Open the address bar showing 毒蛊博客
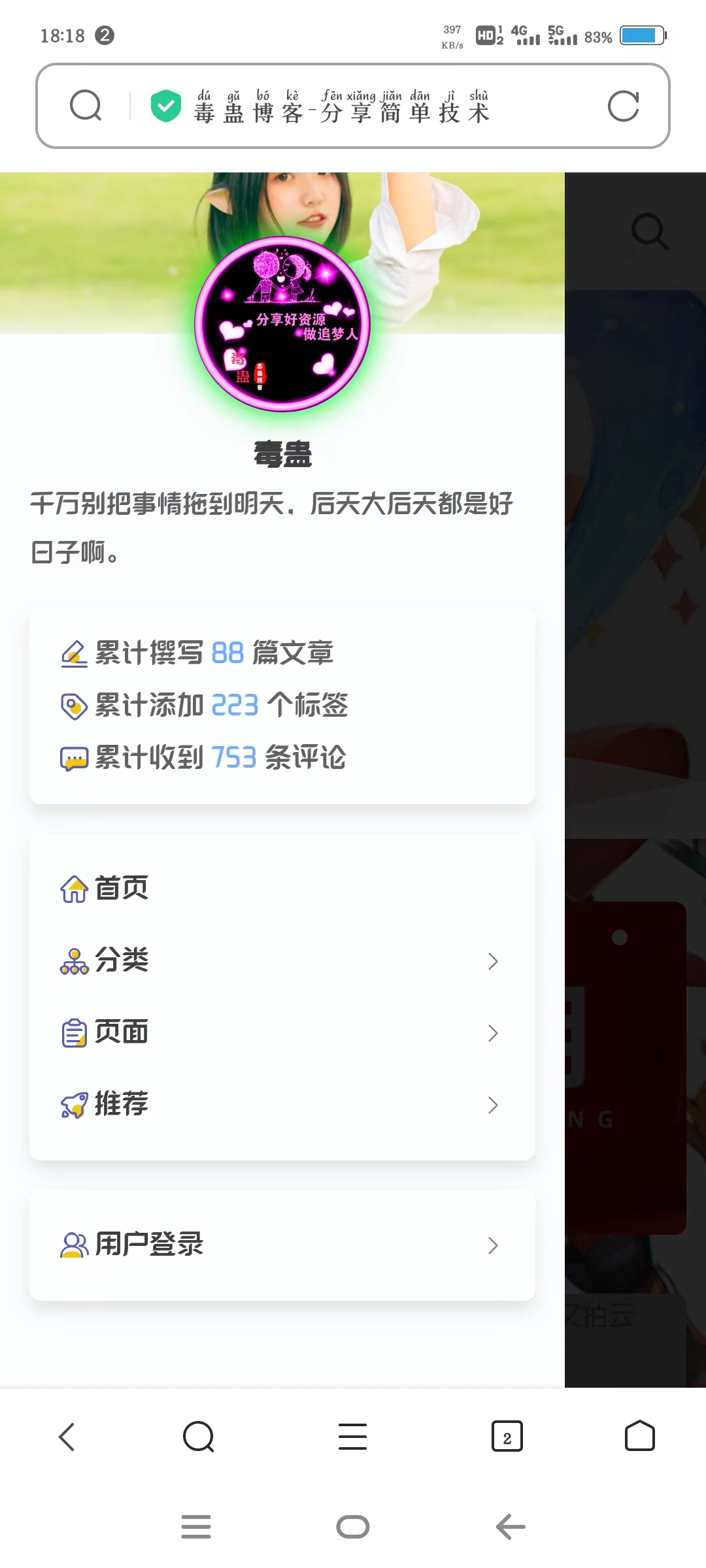 tap(340, 107)
